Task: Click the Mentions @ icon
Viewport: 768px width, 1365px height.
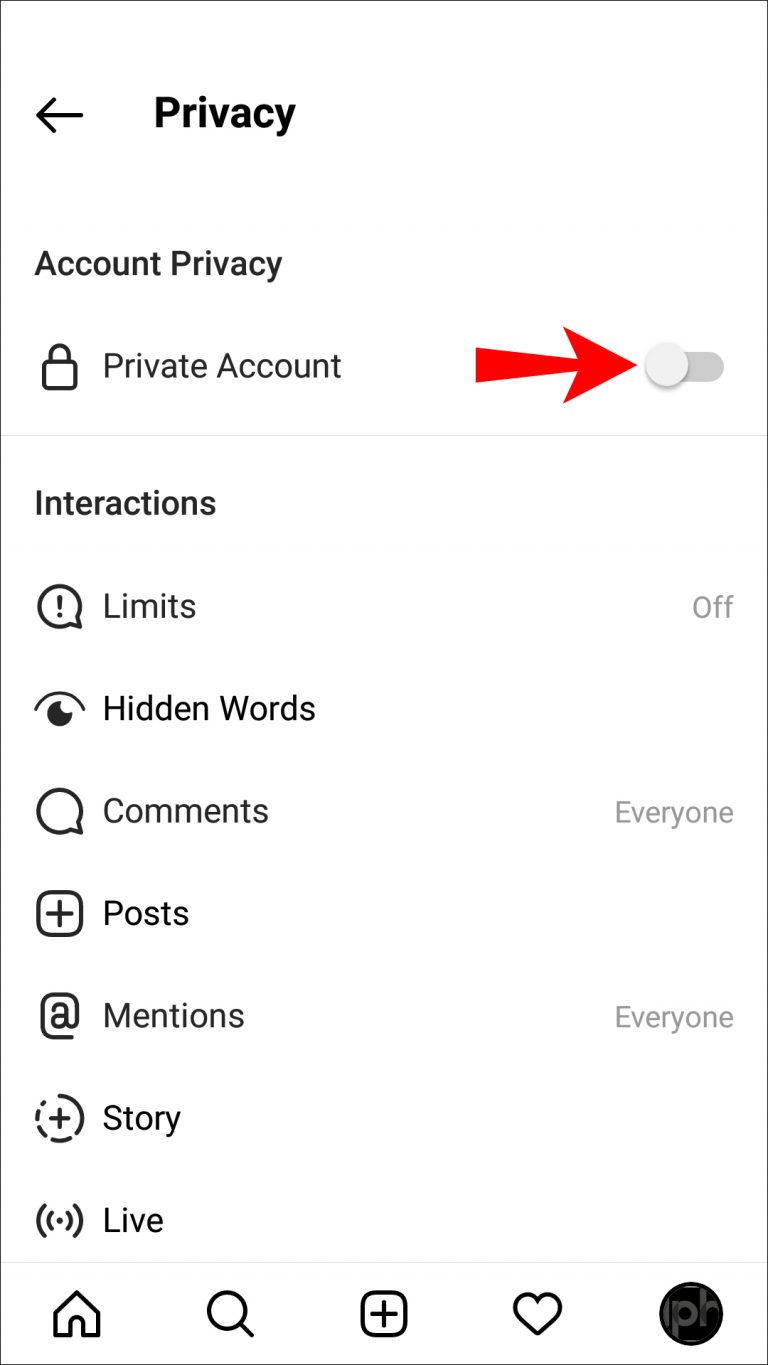Action: [x=59, y=1016]
